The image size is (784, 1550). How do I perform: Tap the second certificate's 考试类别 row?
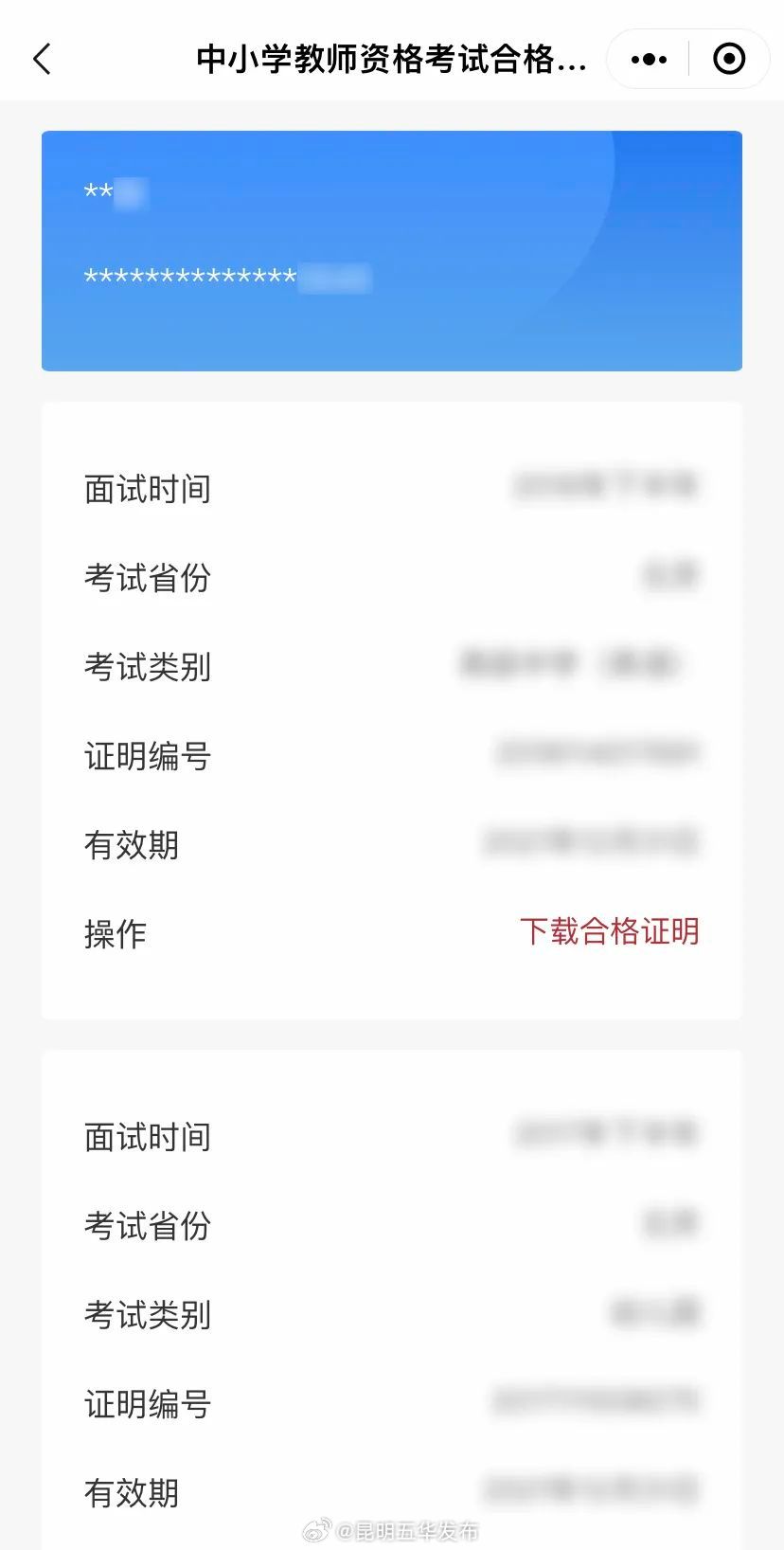tap(391, 1315)
